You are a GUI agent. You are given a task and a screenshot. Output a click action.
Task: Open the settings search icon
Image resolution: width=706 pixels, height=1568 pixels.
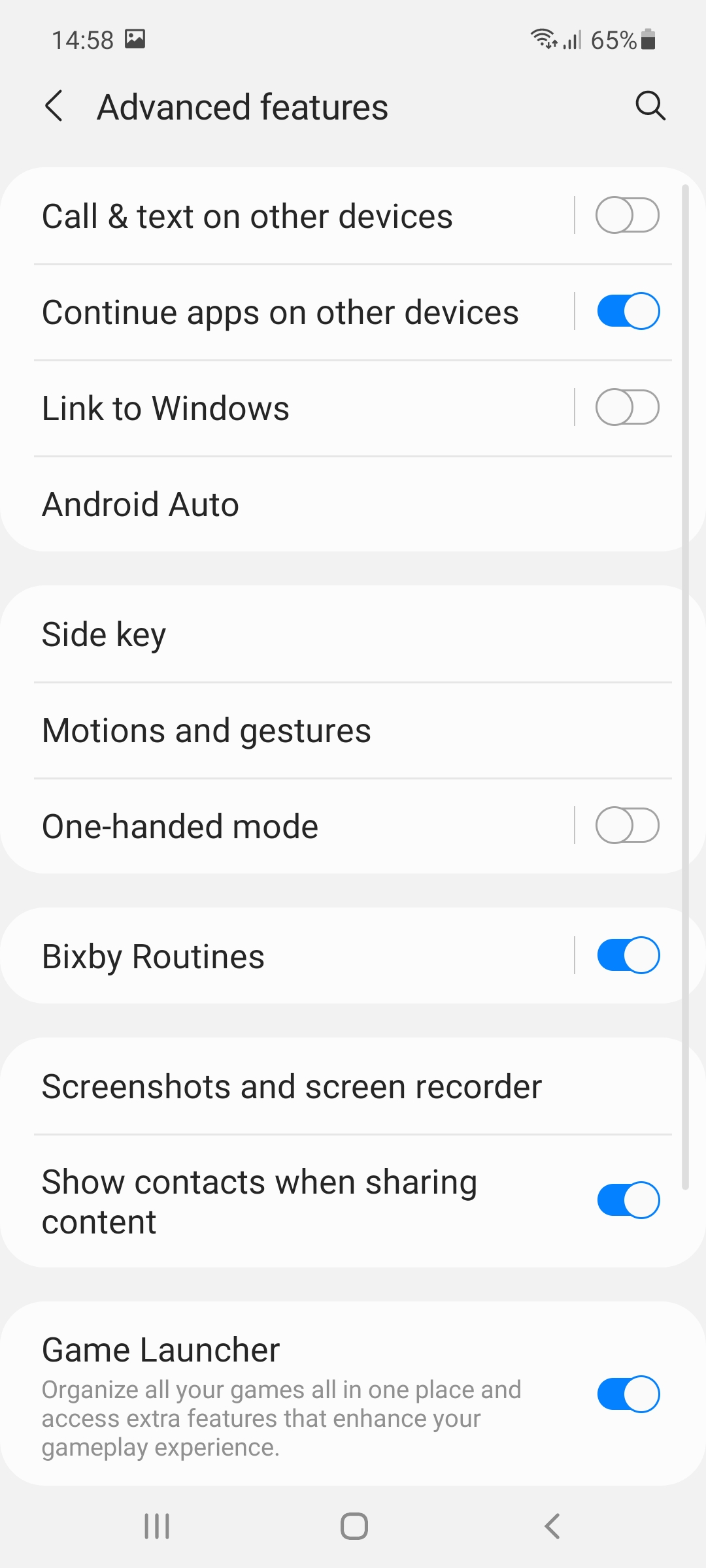[650, 106]
